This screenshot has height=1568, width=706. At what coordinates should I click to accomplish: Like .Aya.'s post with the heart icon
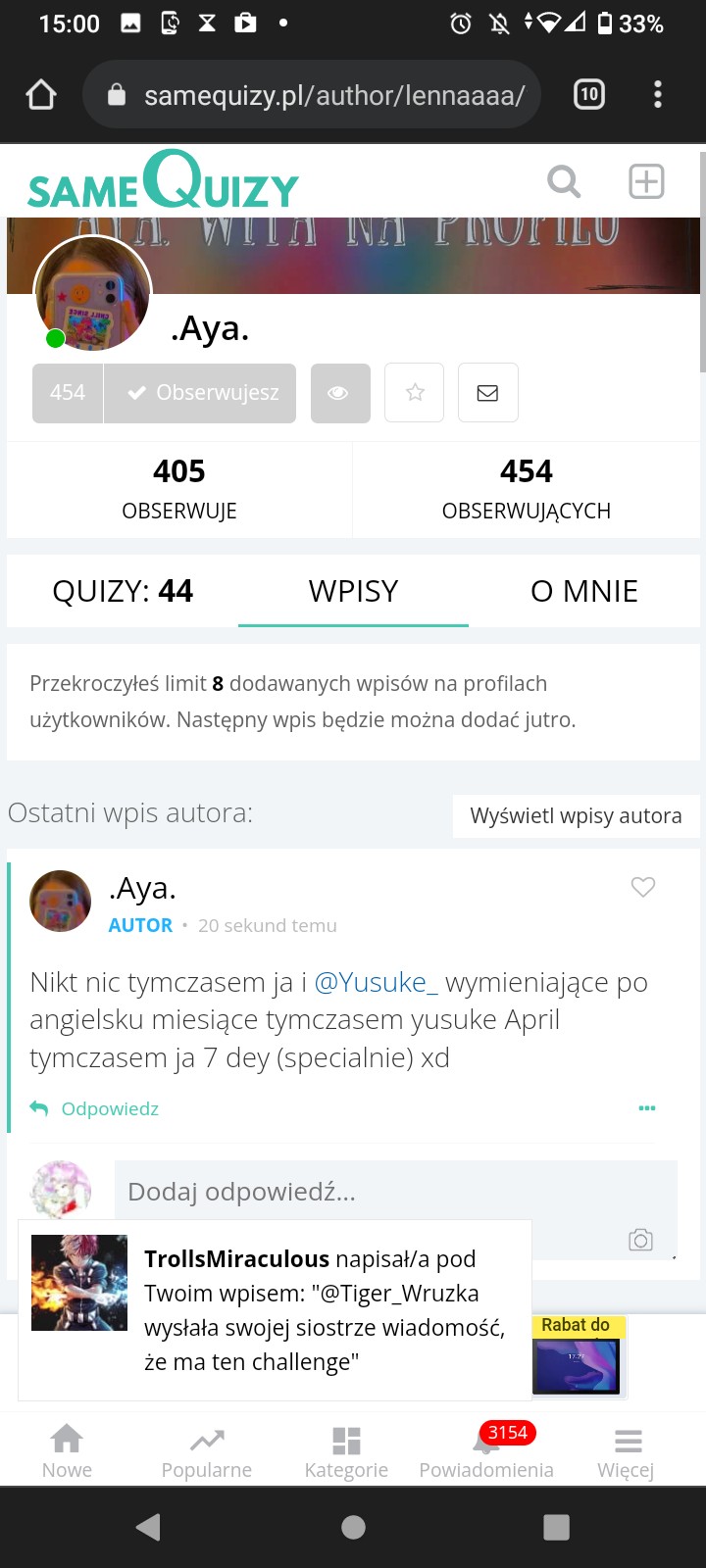click(x=643, y=887)
